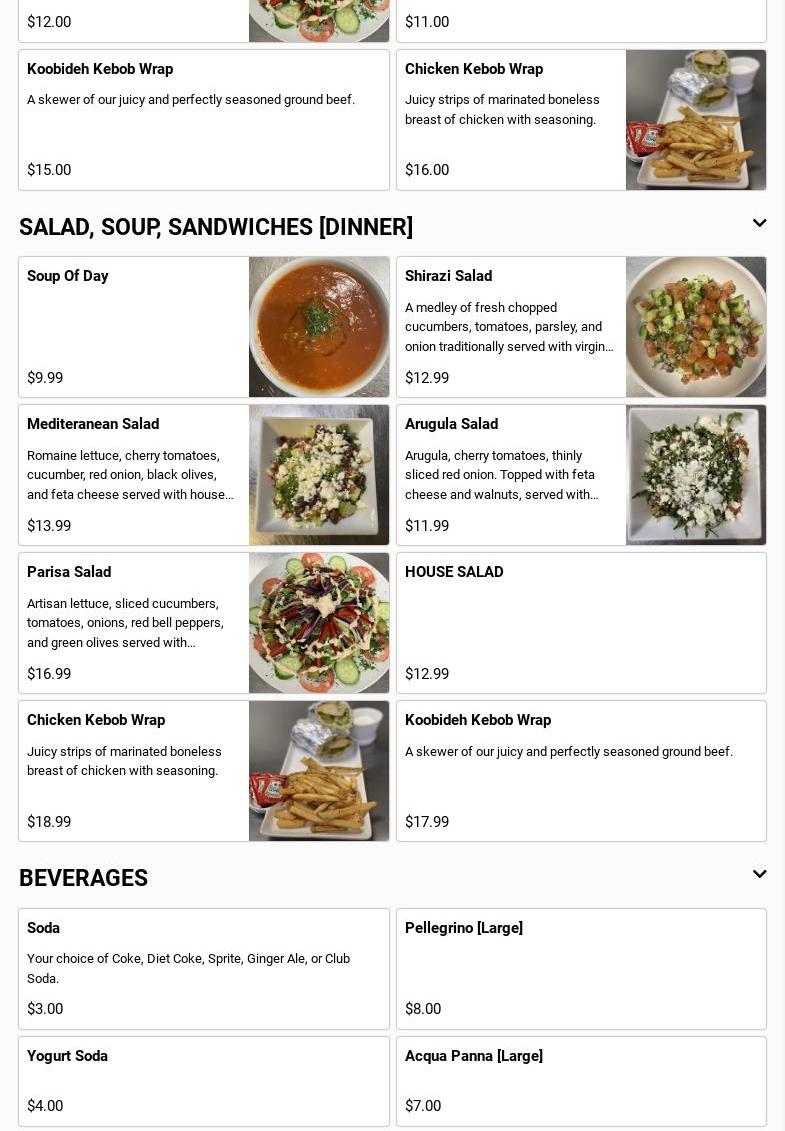Choose the Shirazi Salad
Screen dimensions: 785x1131
click(581, 327)
